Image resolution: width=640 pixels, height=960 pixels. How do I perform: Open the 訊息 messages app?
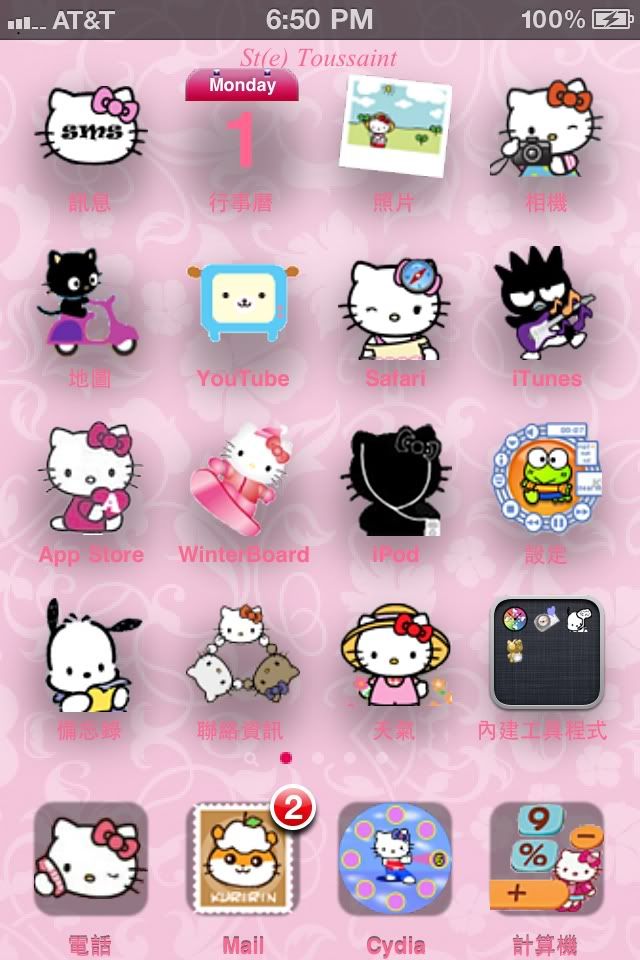point(90,130)
